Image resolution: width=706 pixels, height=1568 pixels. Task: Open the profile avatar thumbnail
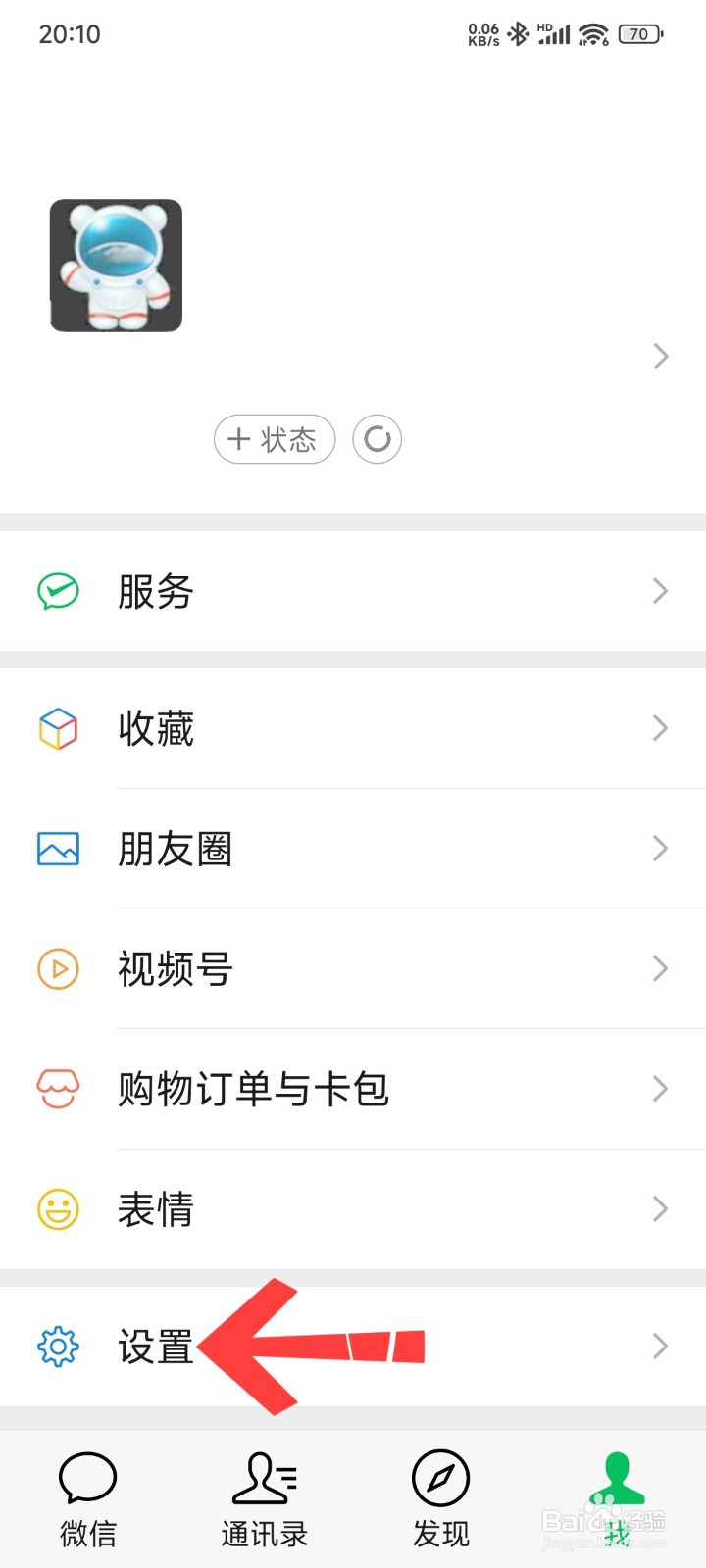[x=115, y=266]
